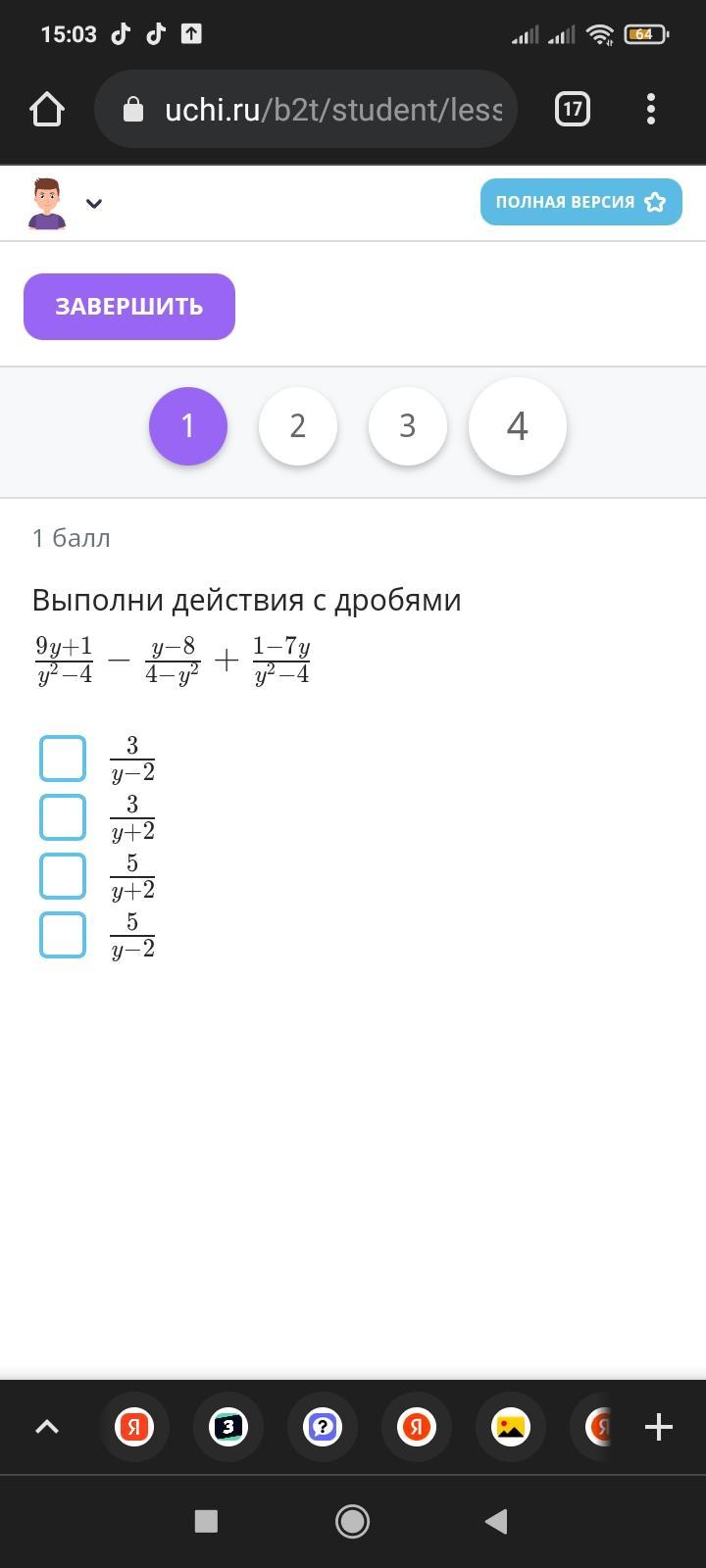The image size is (706, 1568).
Task: Switch to the tab with picture icon
Action: tap(511, 1427)
